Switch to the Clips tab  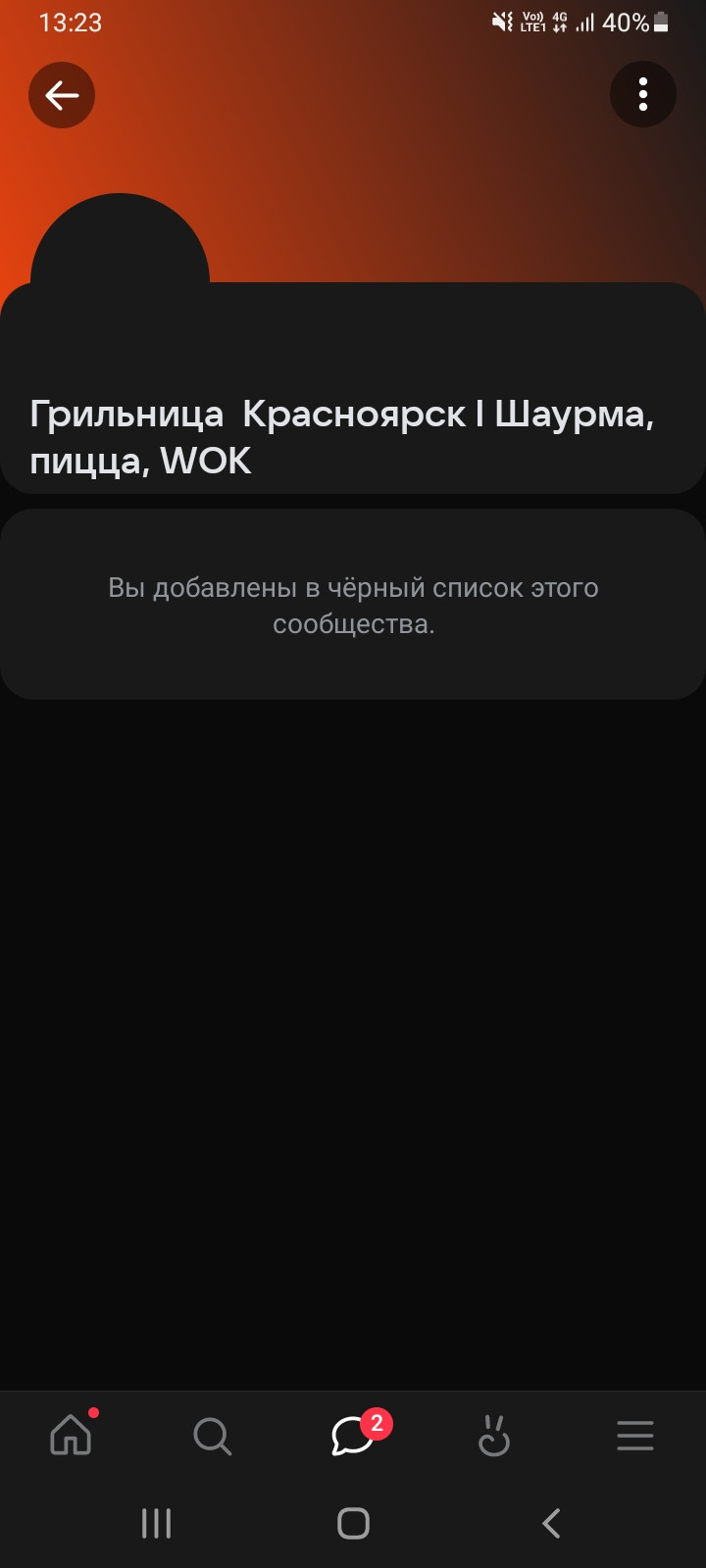[494, 1437]
